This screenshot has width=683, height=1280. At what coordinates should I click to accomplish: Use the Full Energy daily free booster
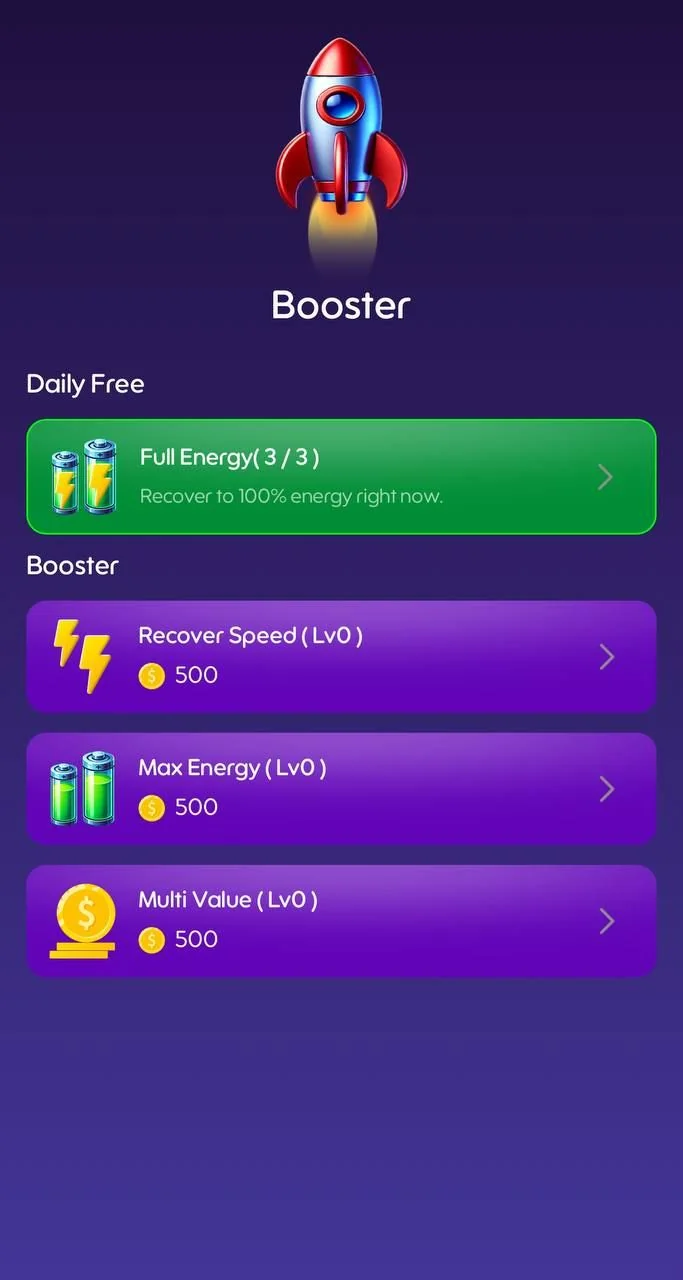coord(341,477)
